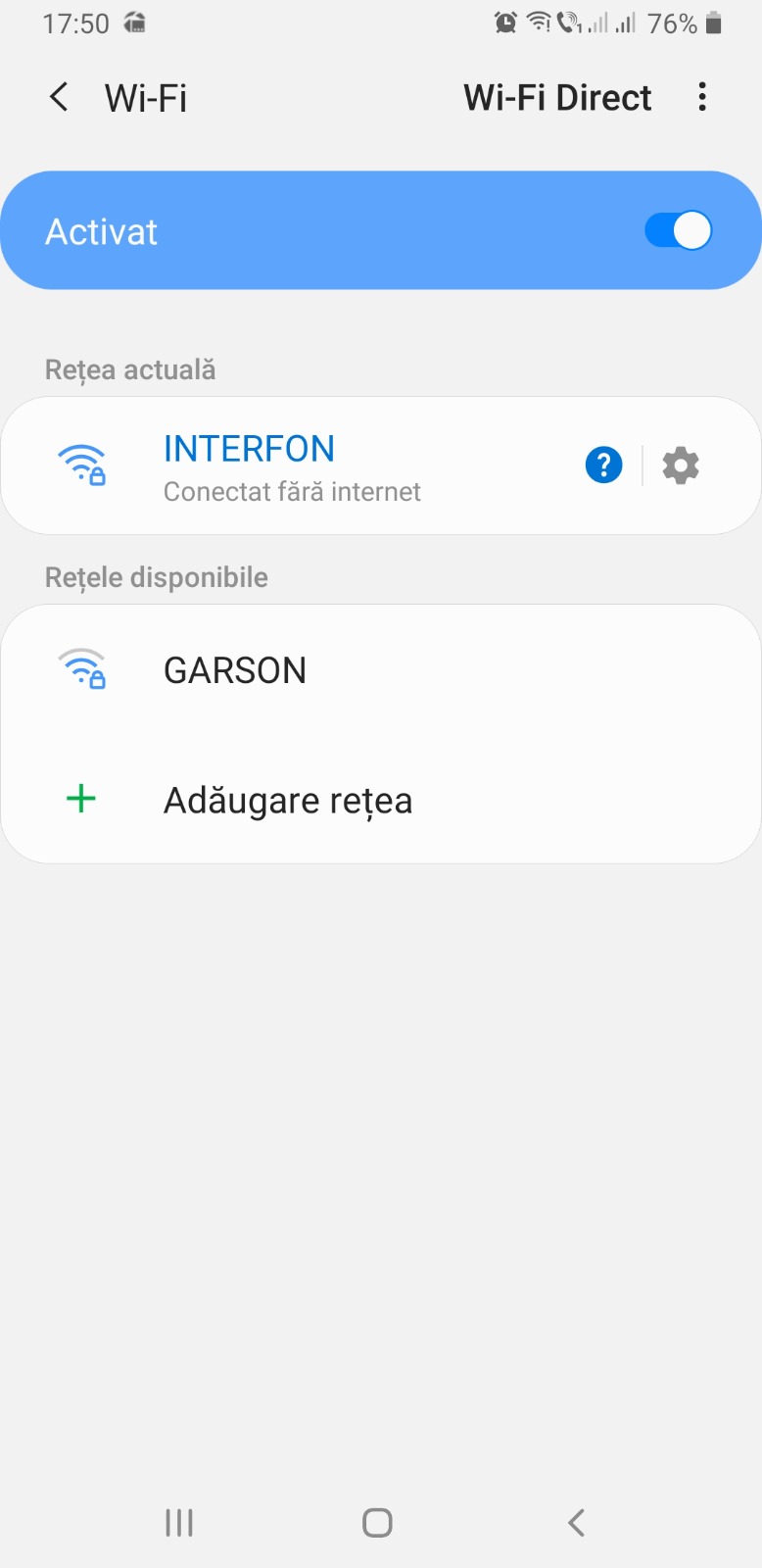Open INTERFON settings gear
This screenshot has width=762, height=1568.
681,465
